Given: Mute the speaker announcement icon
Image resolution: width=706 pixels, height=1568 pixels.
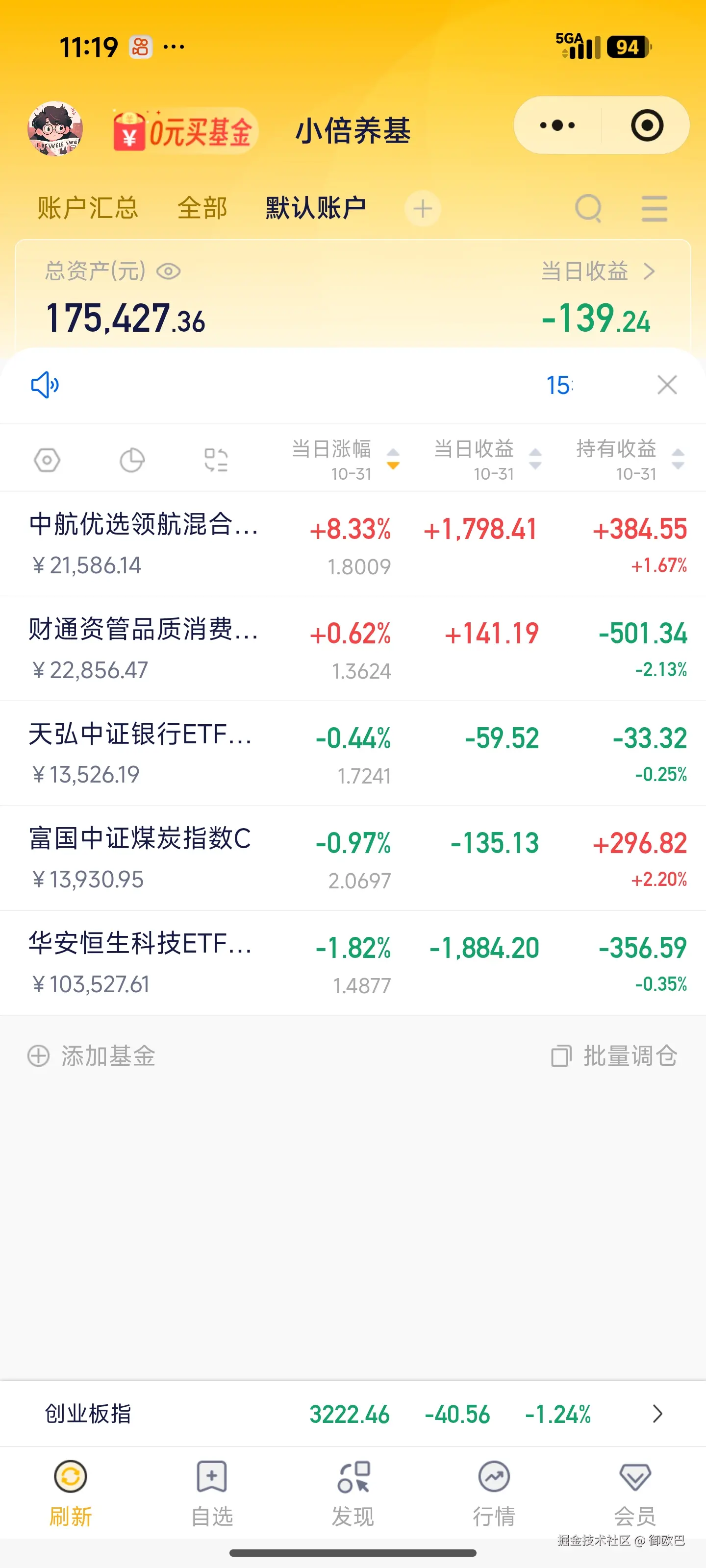Looking at the screenshot, I should [x=46, y=385].
